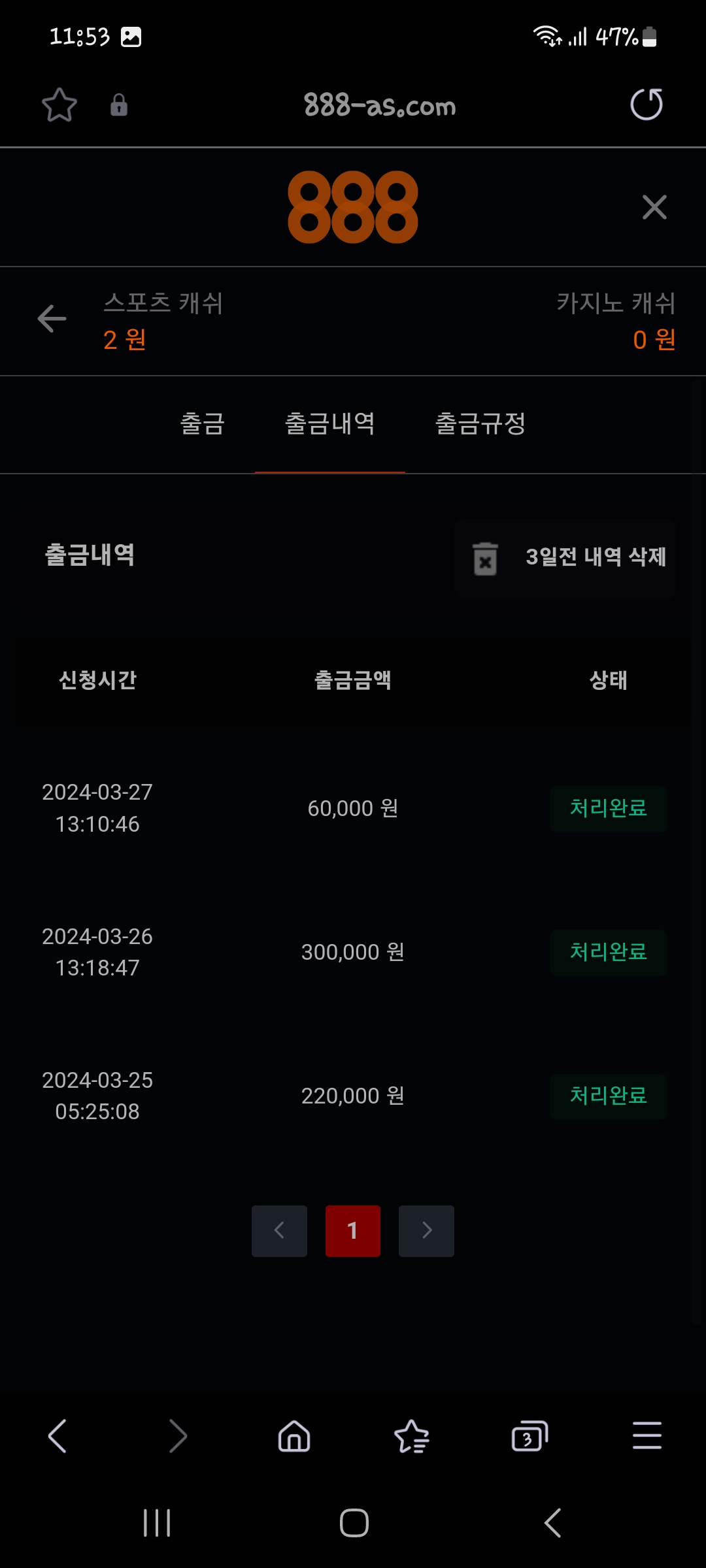This screenshot has width=706, height=1568.
Task: Go to the previous page of results
Action: click(x=279, y=1231)
